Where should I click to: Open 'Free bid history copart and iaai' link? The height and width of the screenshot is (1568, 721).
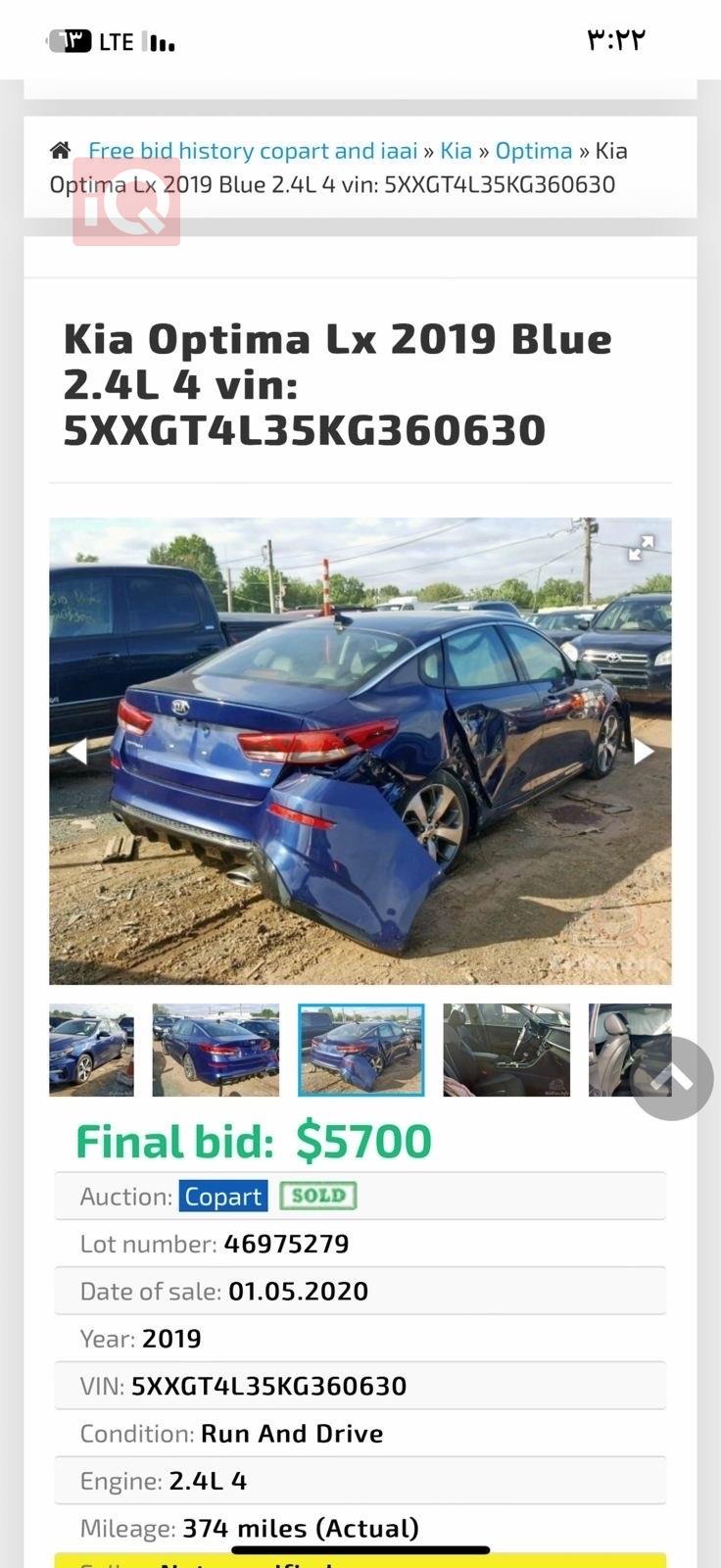(x=253, y=151)
